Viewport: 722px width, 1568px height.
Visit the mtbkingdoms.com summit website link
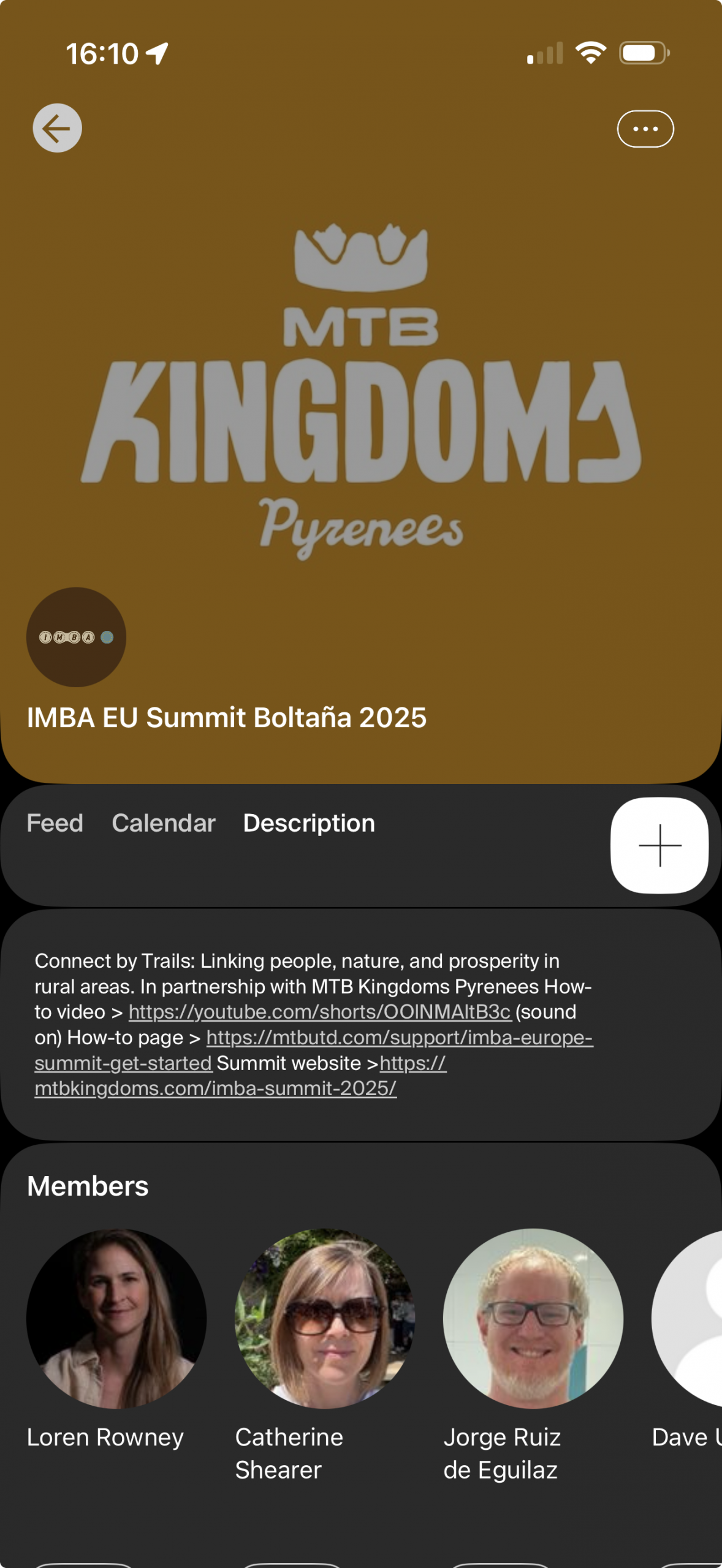tap(215, 1088)
